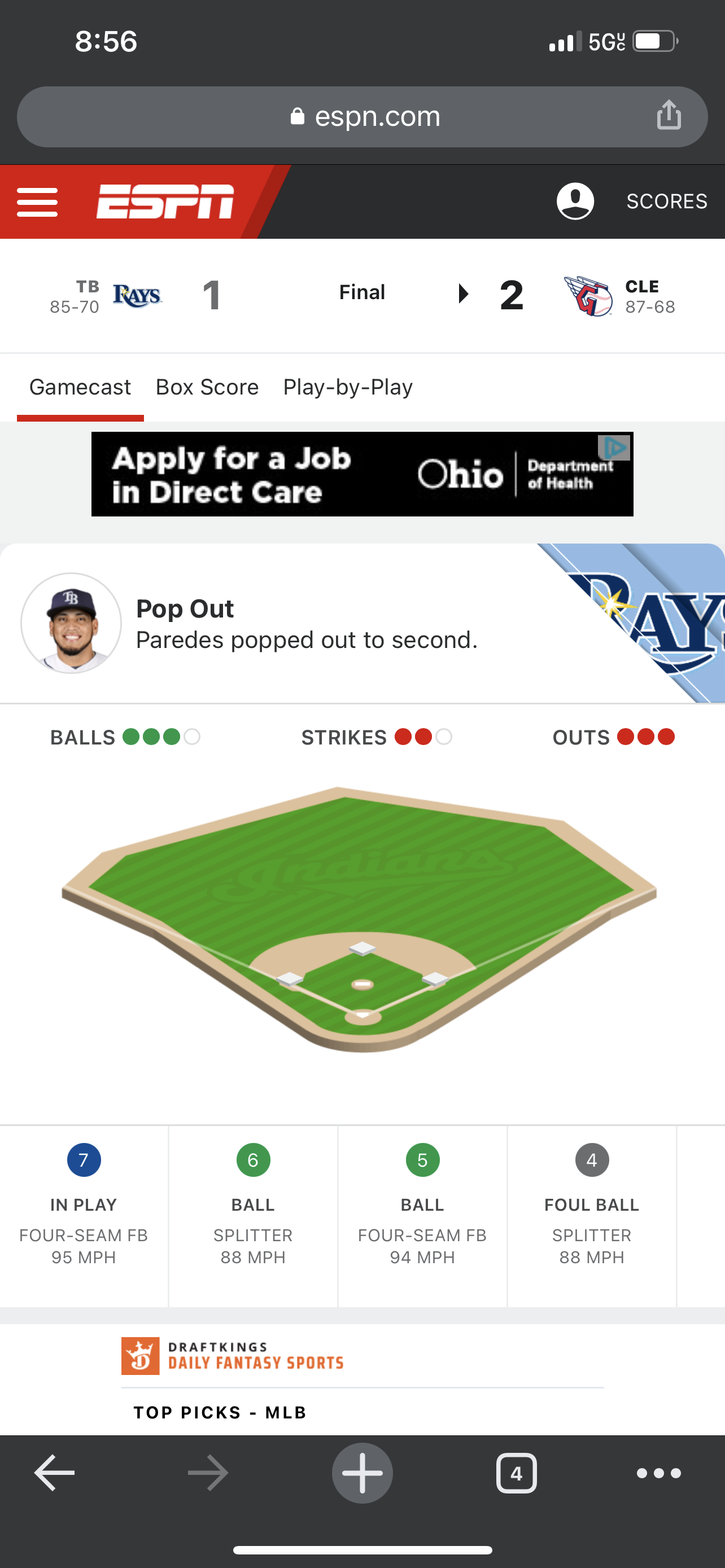Go back to the previous page
The height and width of the screenshot is (1568, 725).
coord(54,1473)
